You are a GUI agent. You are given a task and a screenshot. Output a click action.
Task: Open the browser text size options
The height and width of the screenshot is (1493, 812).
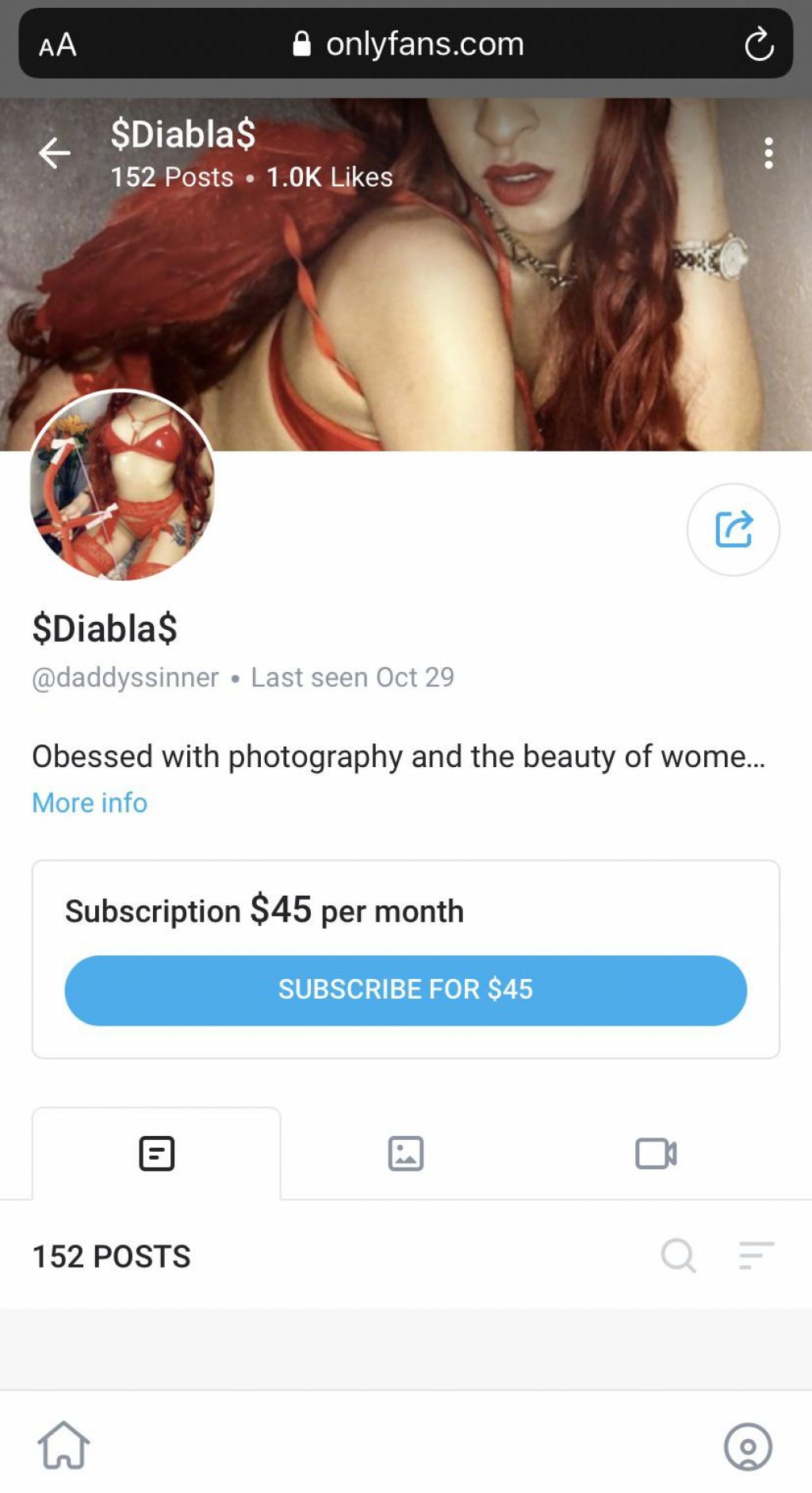point(58,44)
